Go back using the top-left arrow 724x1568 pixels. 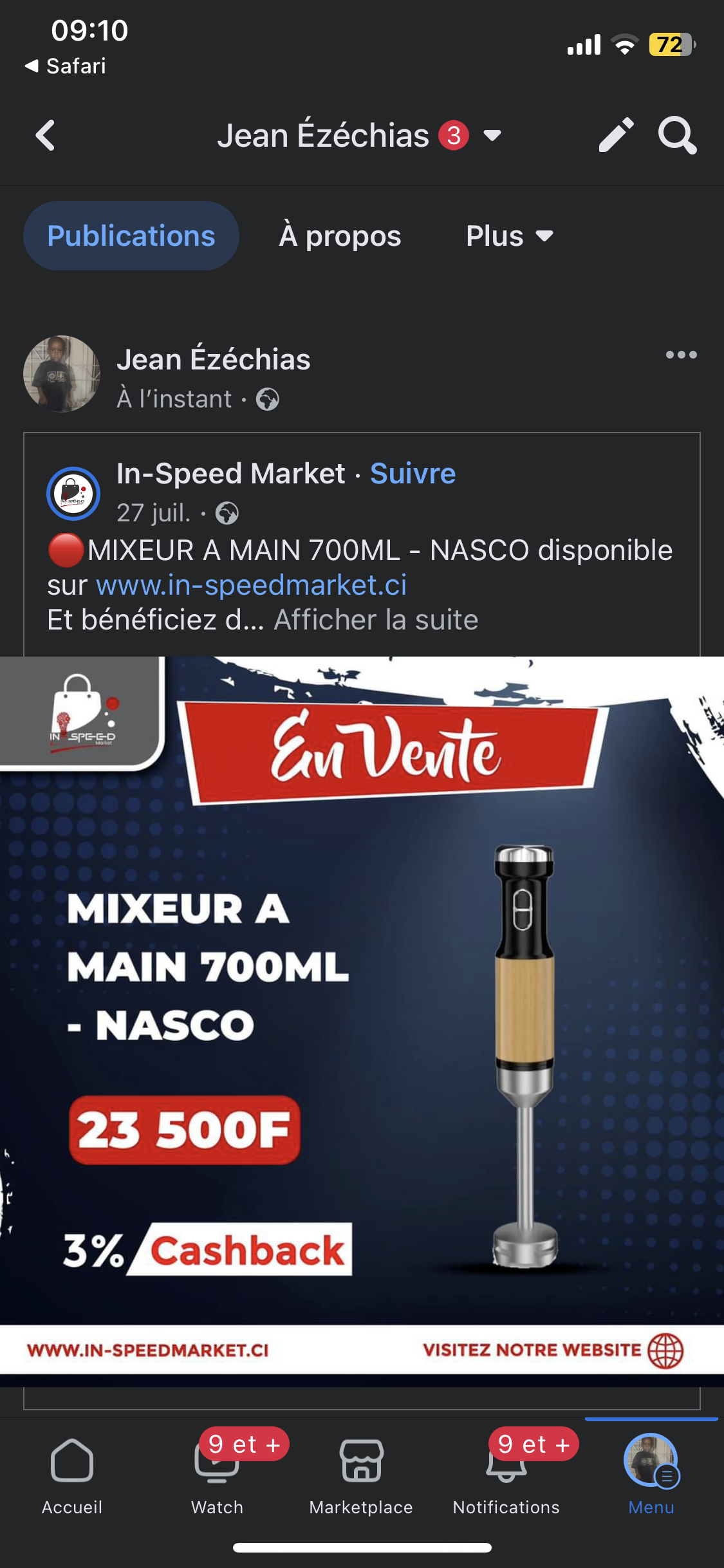click(45, 136)
